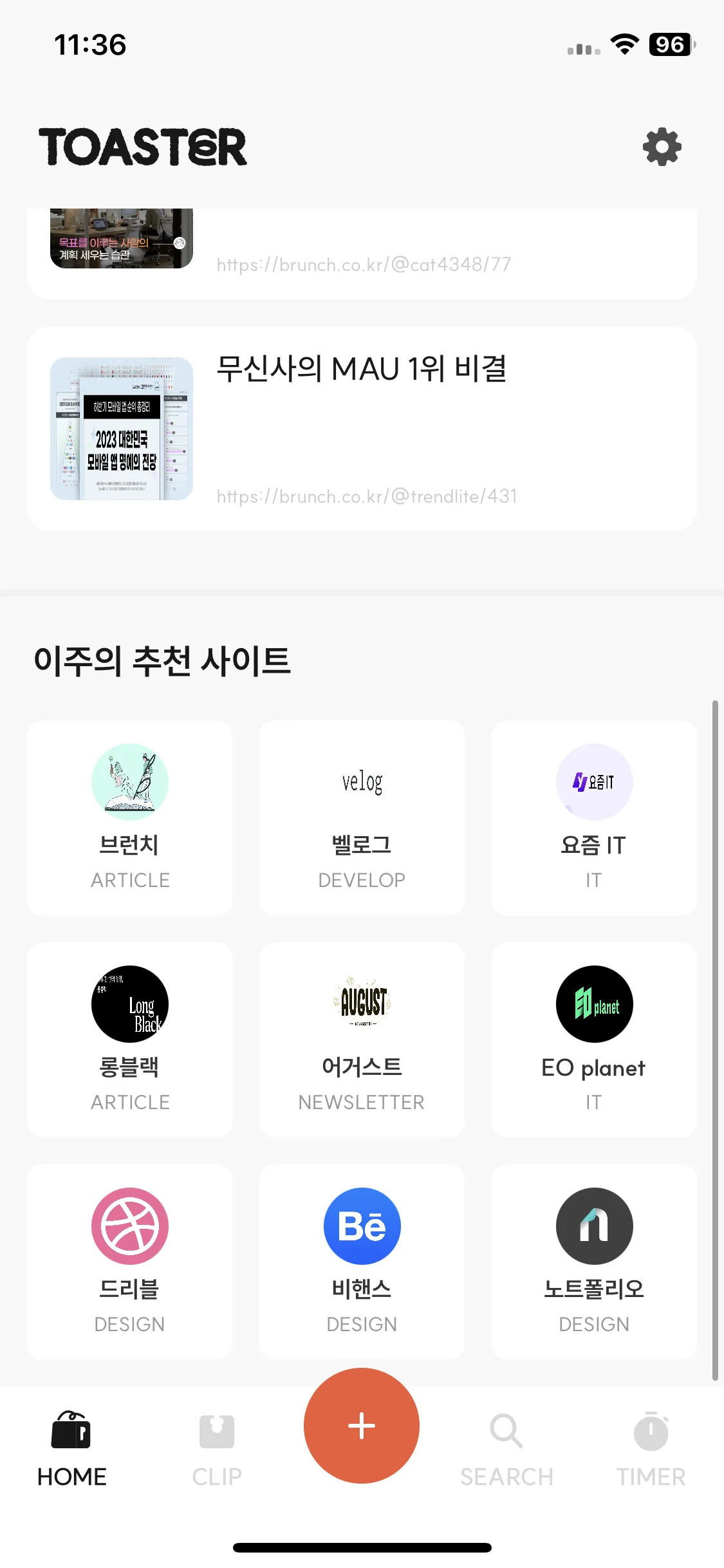Open the 무신사의 MAU 1위 비결 article card
The height and width of the screenshot is (1568, 724).
coord(362,429)
